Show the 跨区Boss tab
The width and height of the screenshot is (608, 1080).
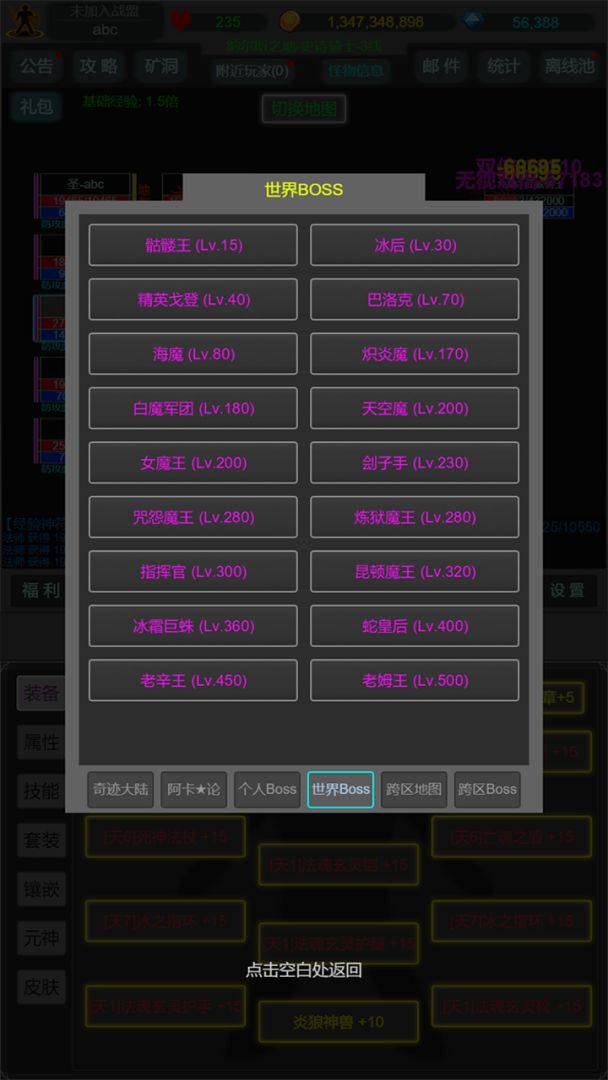[487, 789]
